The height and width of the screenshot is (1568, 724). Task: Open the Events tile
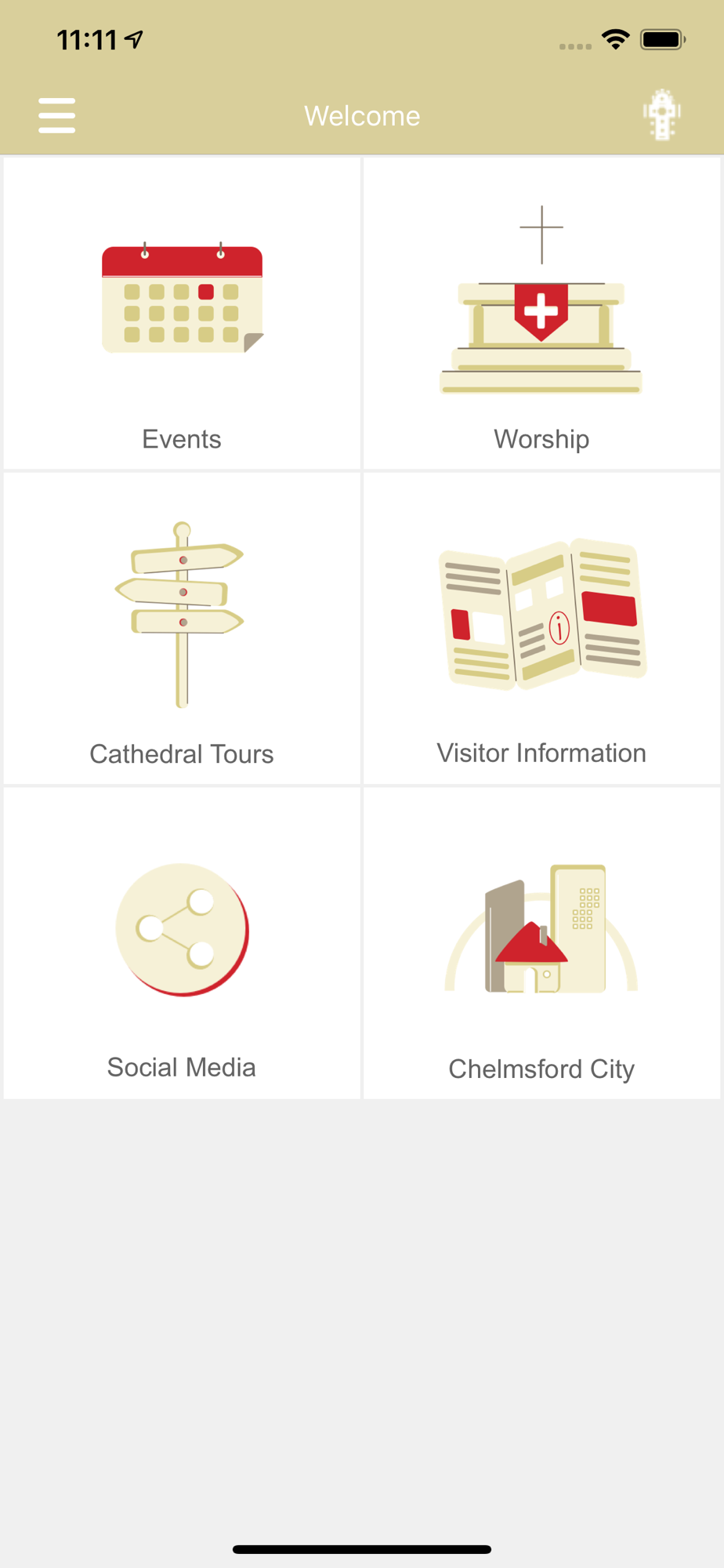pyautogui.click(x=182, y=314)
